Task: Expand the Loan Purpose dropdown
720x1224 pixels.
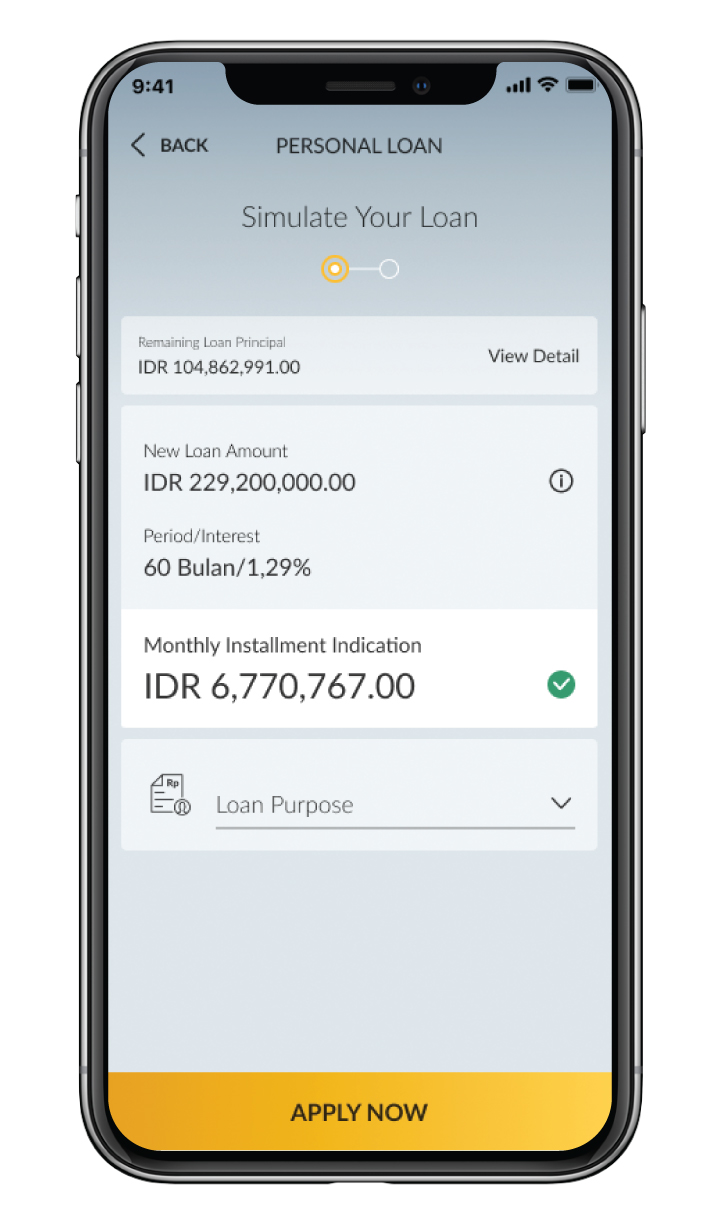Action: pos(561,803)
